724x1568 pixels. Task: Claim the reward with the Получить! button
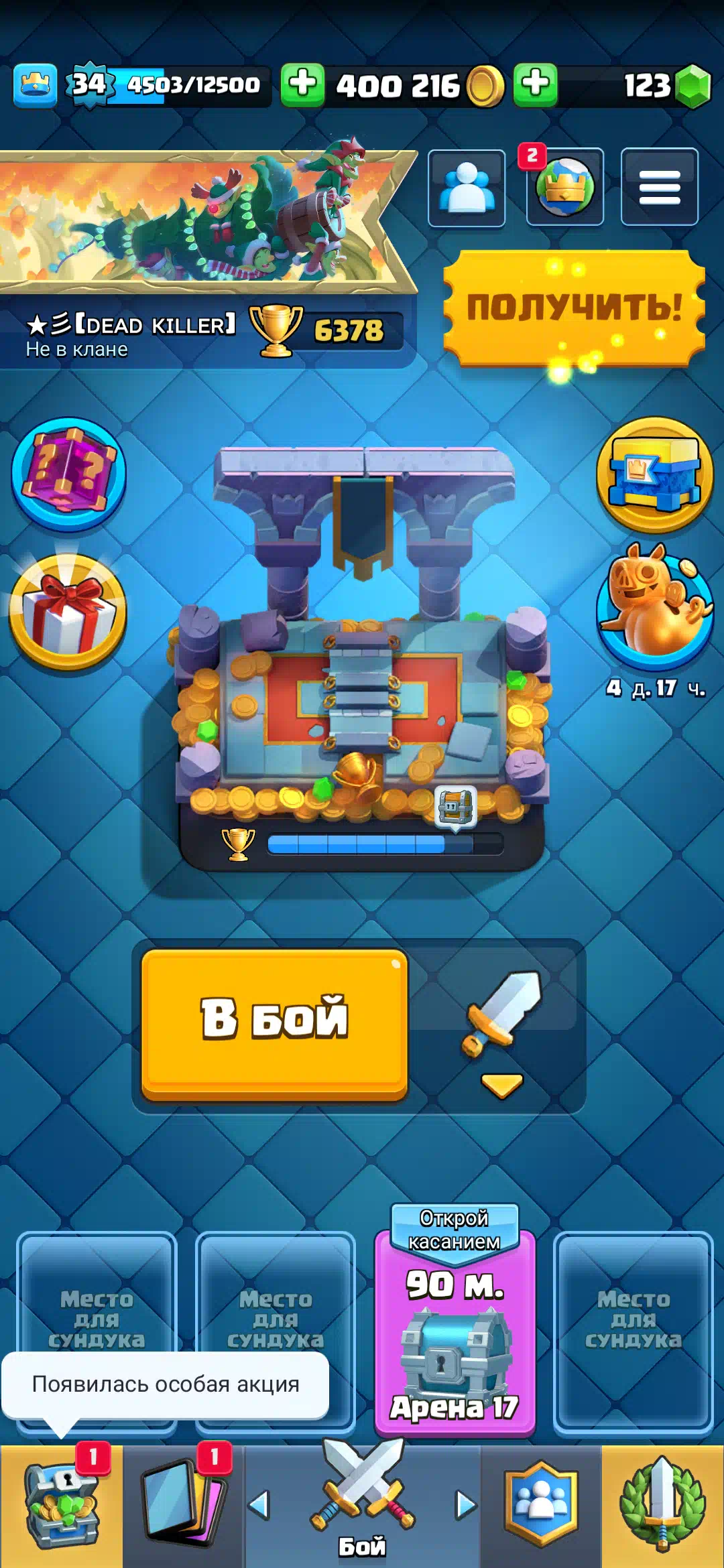(x=574, y=309)
